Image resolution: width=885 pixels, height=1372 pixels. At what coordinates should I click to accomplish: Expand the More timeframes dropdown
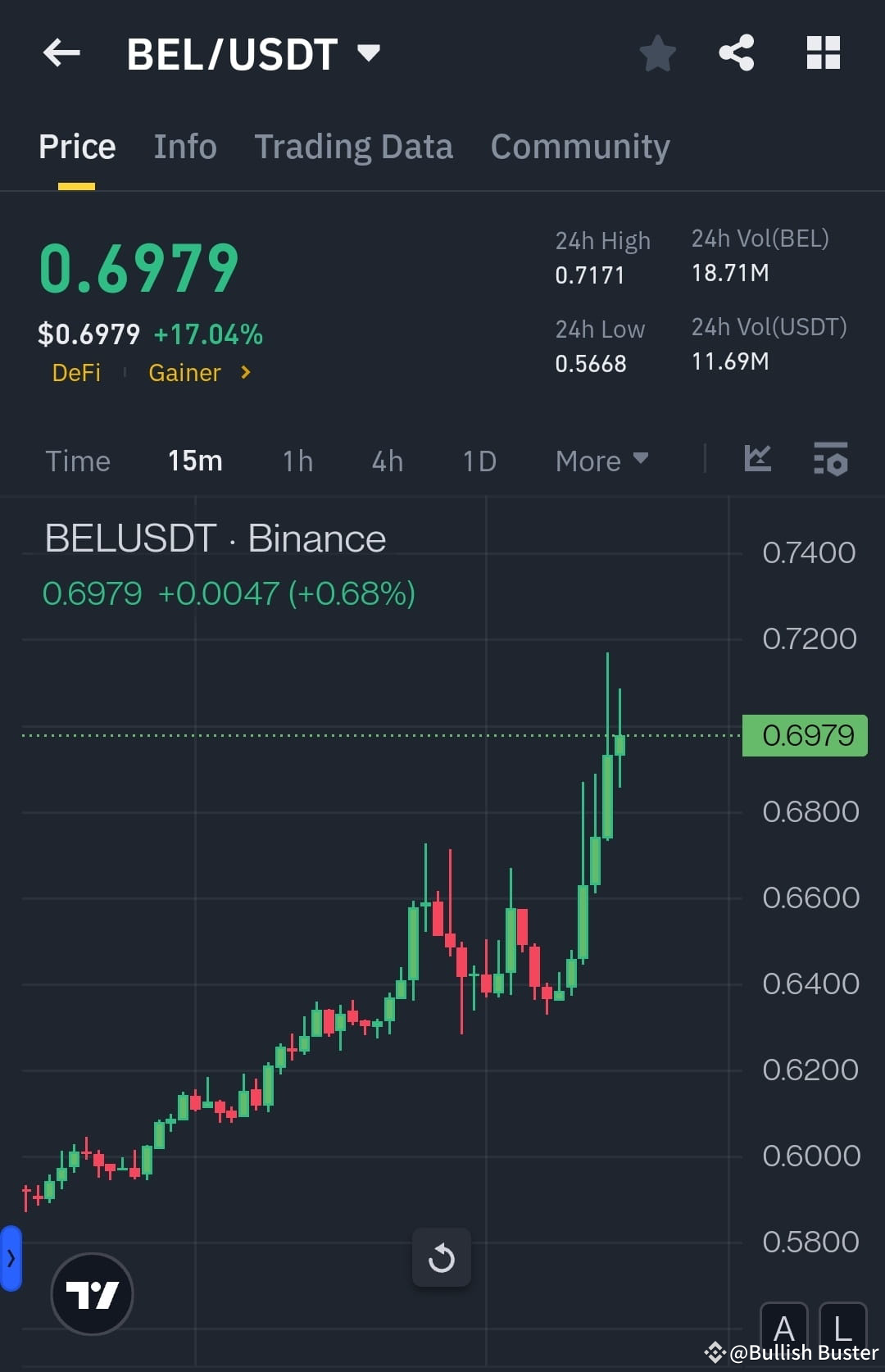(x=601, y=461)
